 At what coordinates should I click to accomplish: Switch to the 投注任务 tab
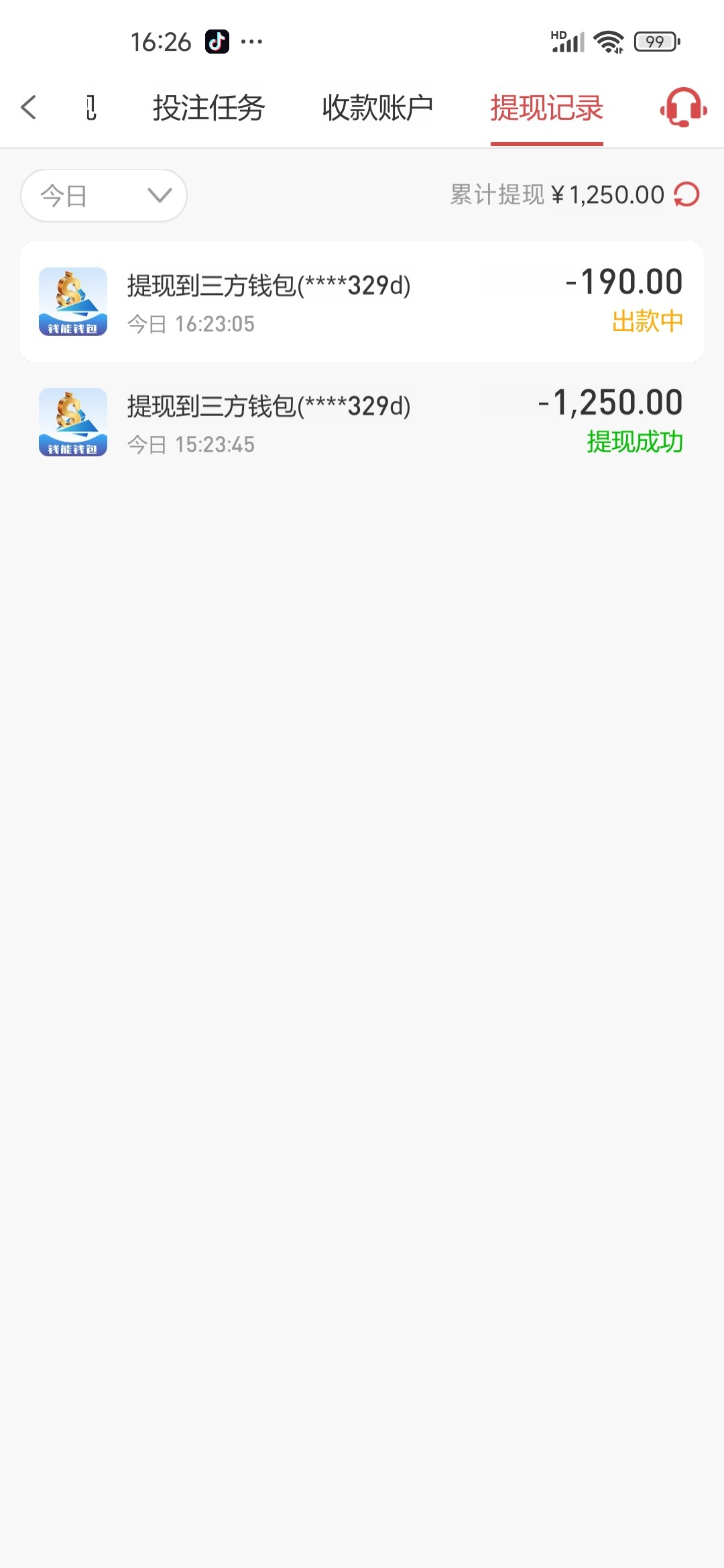point(208,108)
